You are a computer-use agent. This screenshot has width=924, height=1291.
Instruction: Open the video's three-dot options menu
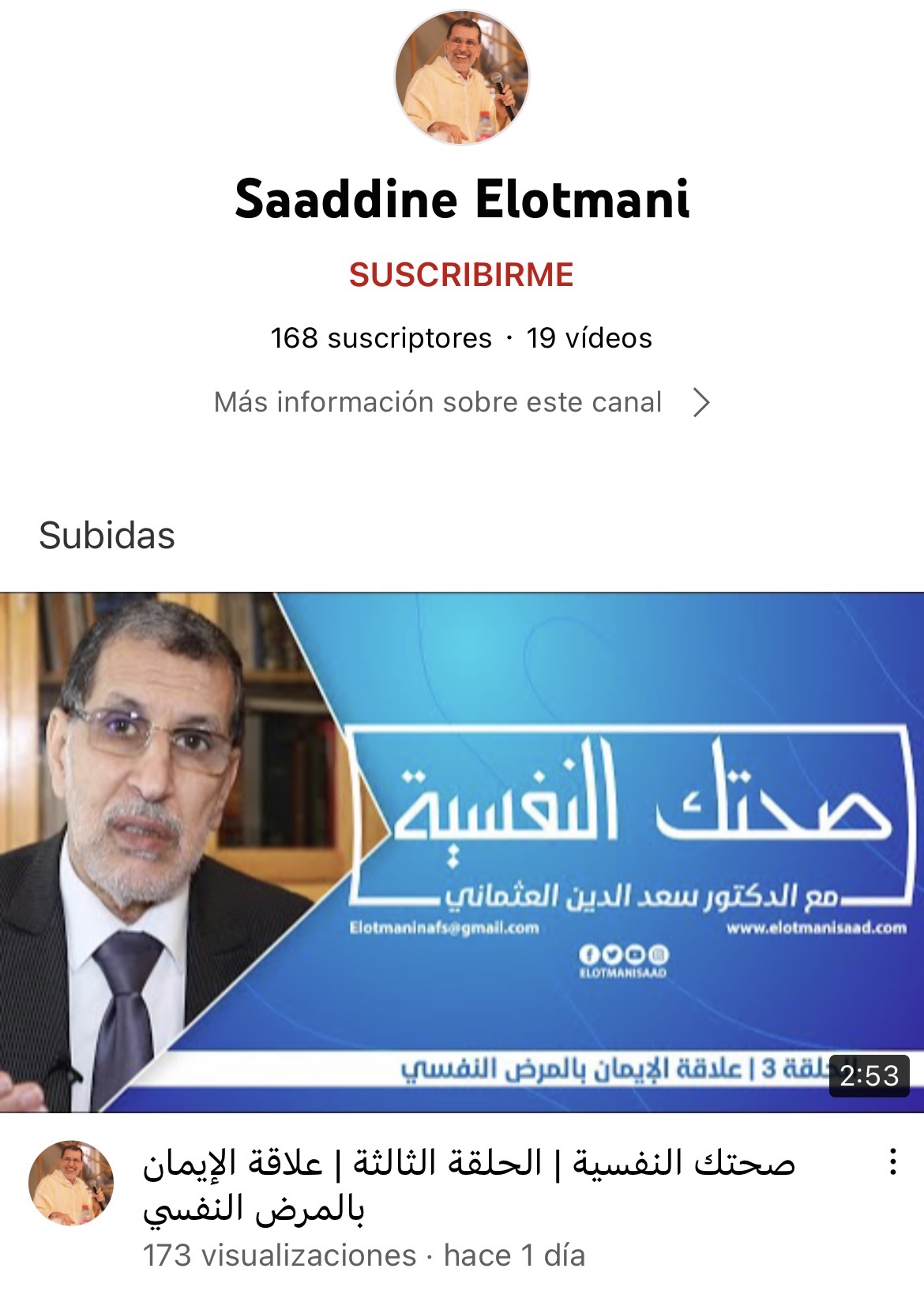pyautogui.click(x=892, y=1161)
